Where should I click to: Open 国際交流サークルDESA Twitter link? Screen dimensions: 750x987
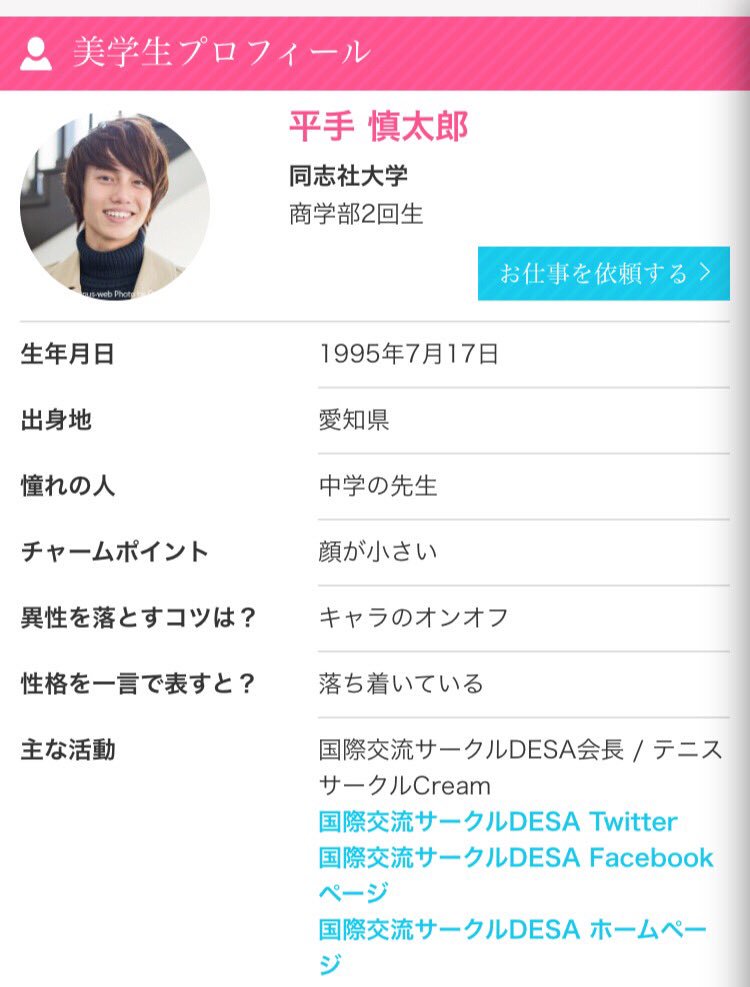497,822
